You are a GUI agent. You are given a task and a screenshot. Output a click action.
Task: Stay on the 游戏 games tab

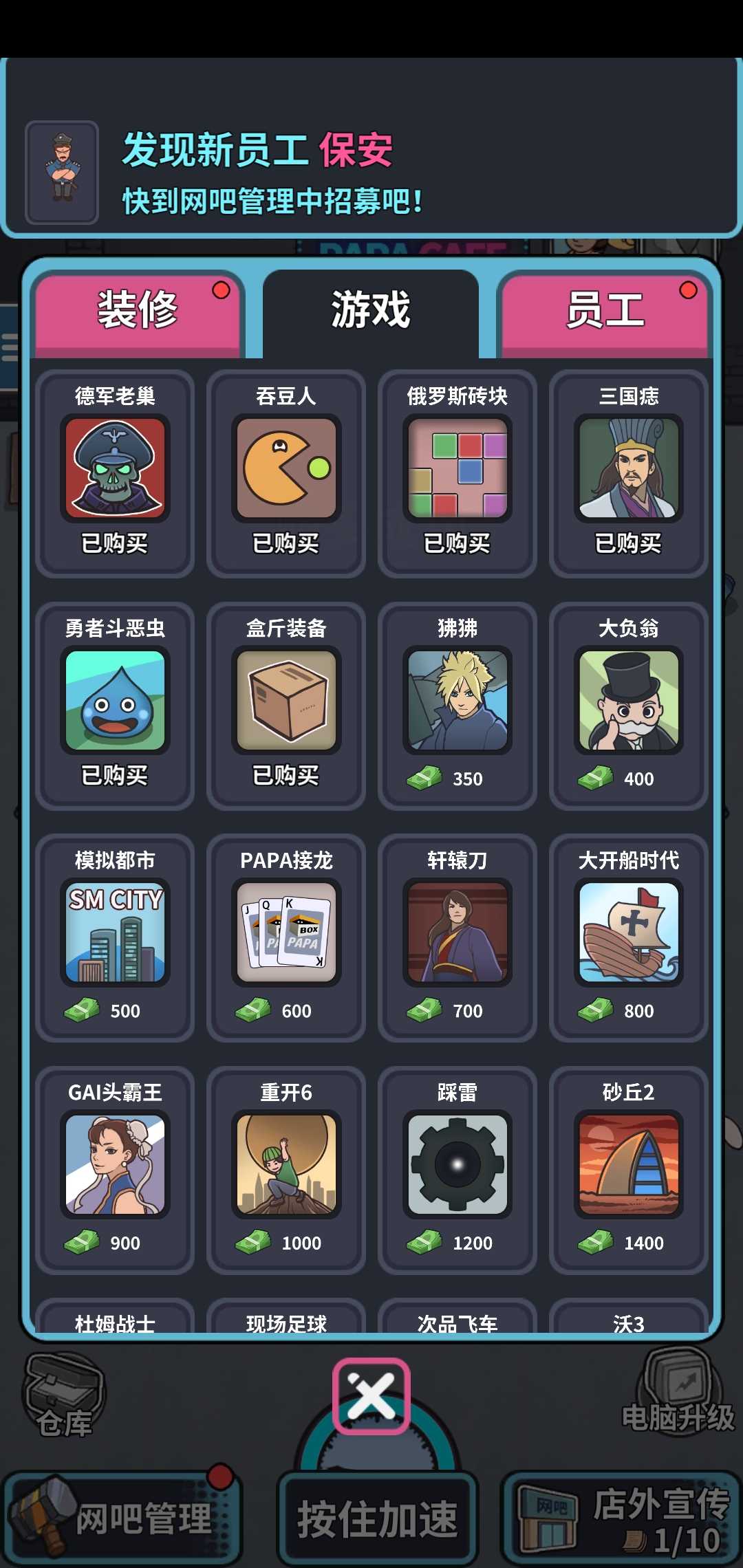(x=371, y=308)
